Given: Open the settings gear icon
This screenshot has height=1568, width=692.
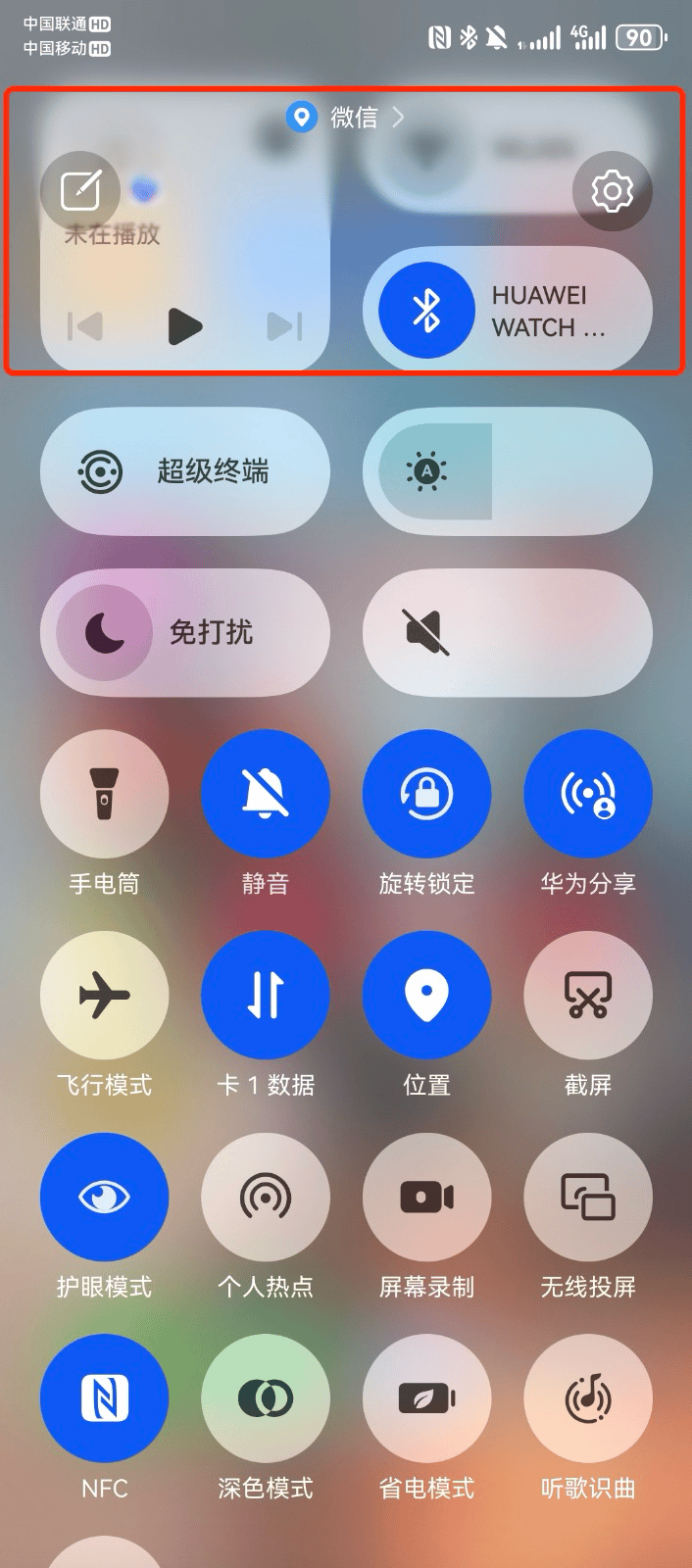Looking at the screenshot, I should [x=612, y=191].
